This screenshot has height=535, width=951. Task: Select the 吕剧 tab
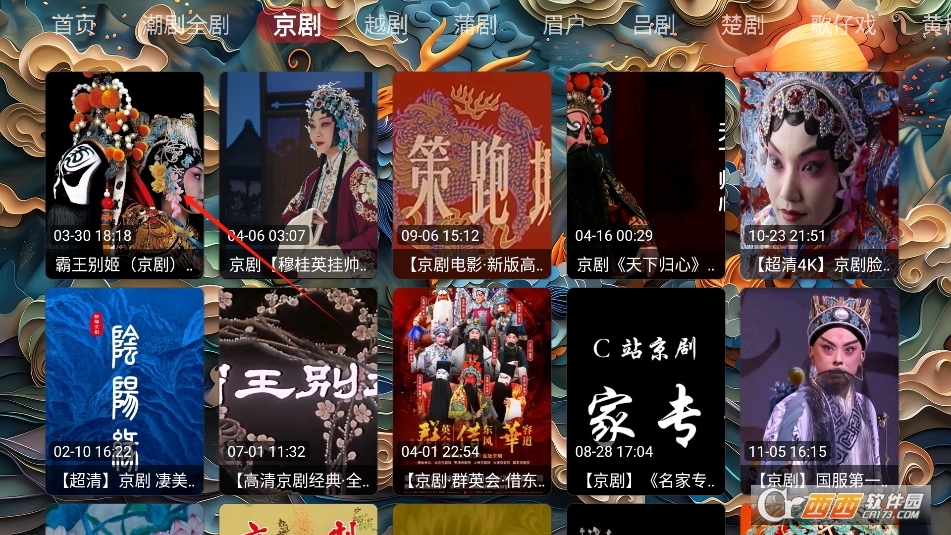[x=653, y=25]
